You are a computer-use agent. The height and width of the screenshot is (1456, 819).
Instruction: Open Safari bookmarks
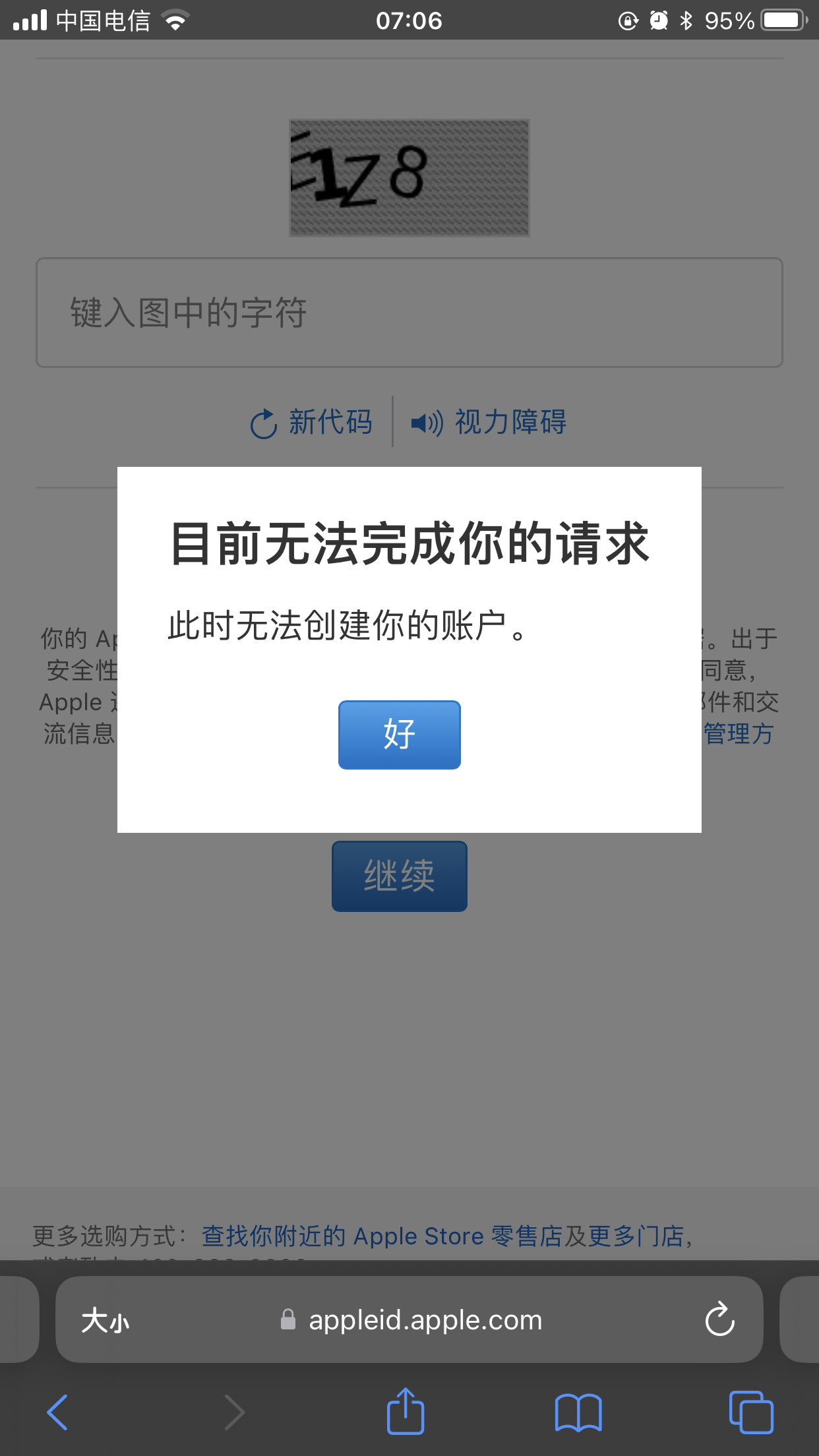coord(578,1412)
